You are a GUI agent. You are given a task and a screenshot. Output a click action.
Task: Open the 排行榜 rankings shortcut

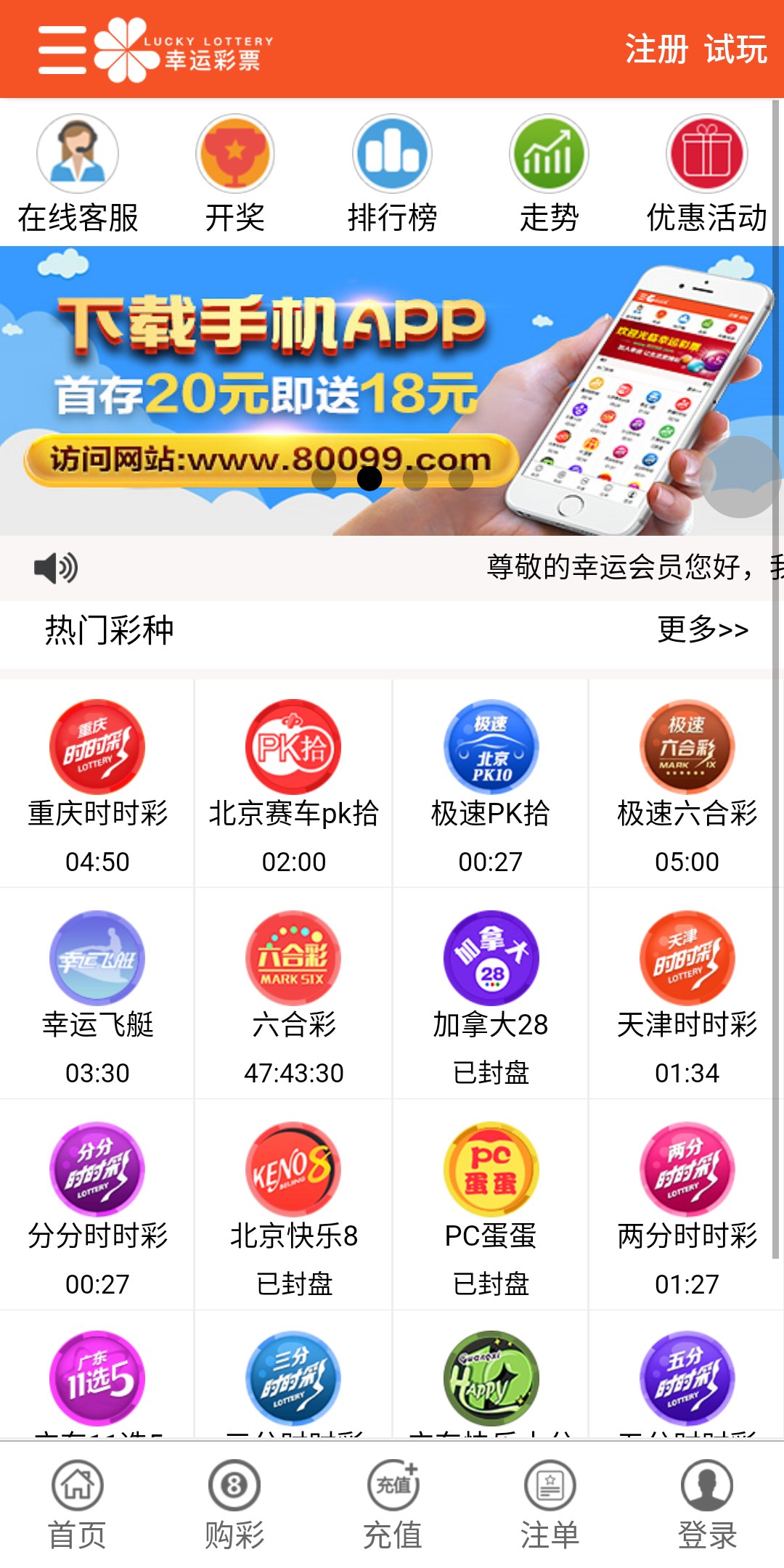pyautogui.click(x=392, y=174)
